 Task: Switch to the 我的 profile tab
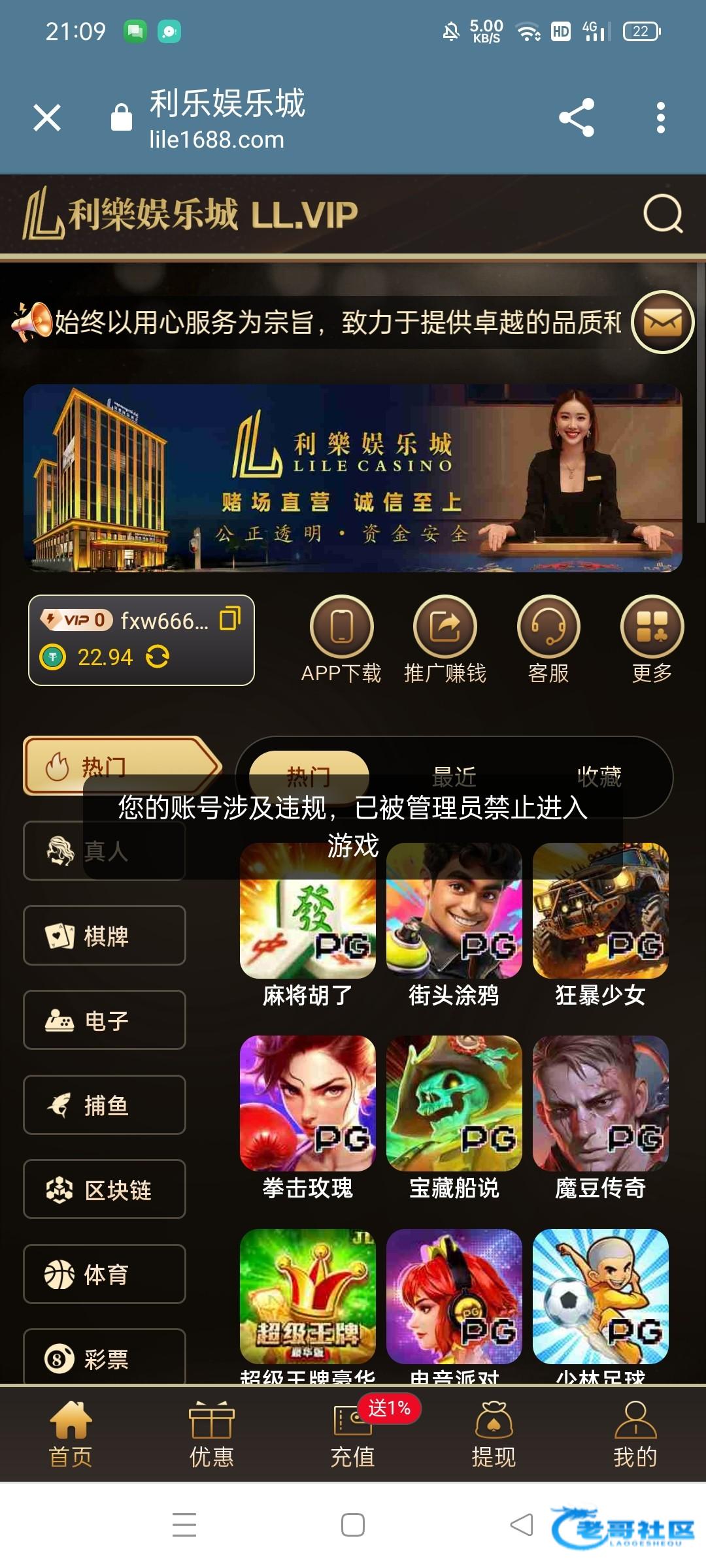(635, 1437)
